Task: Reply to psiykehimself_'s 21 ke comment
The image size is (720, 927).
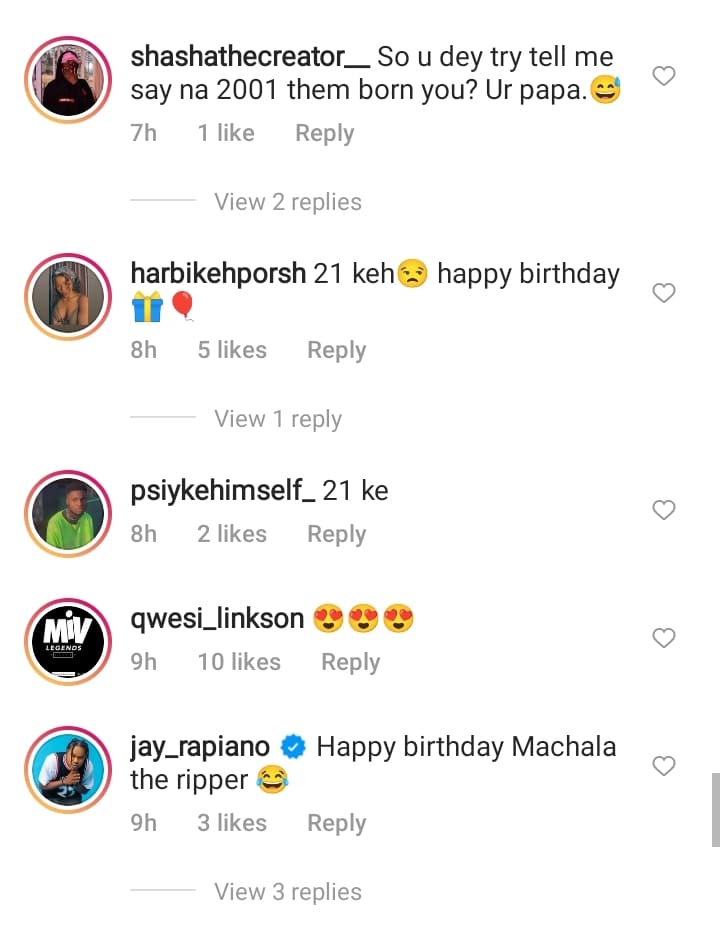Action: (x=336, y=534)
